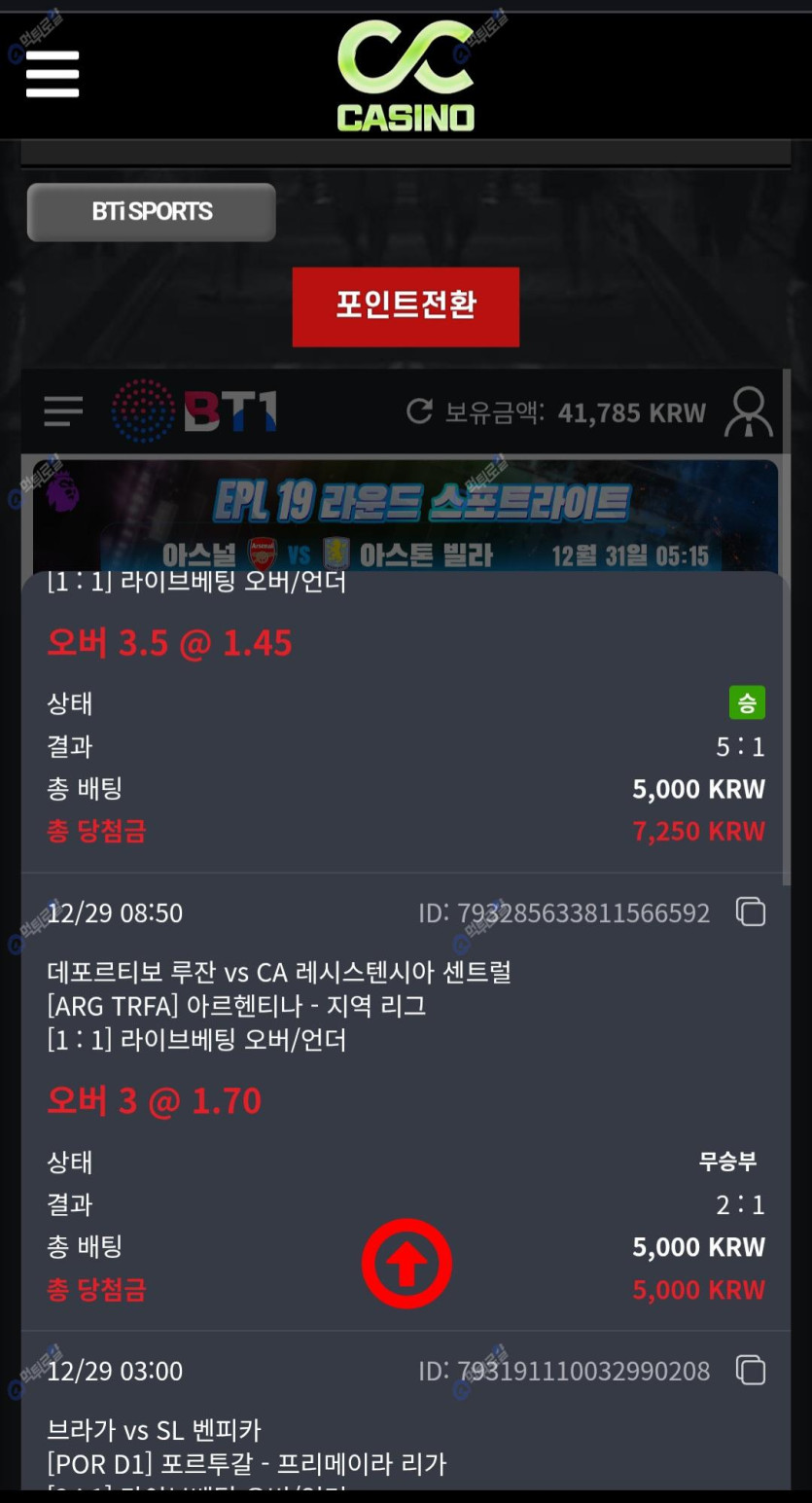Viewport: 812px width, 1503px height.
Task: Copy bet ID 793191110032990208
Action: coord(751,1371)
